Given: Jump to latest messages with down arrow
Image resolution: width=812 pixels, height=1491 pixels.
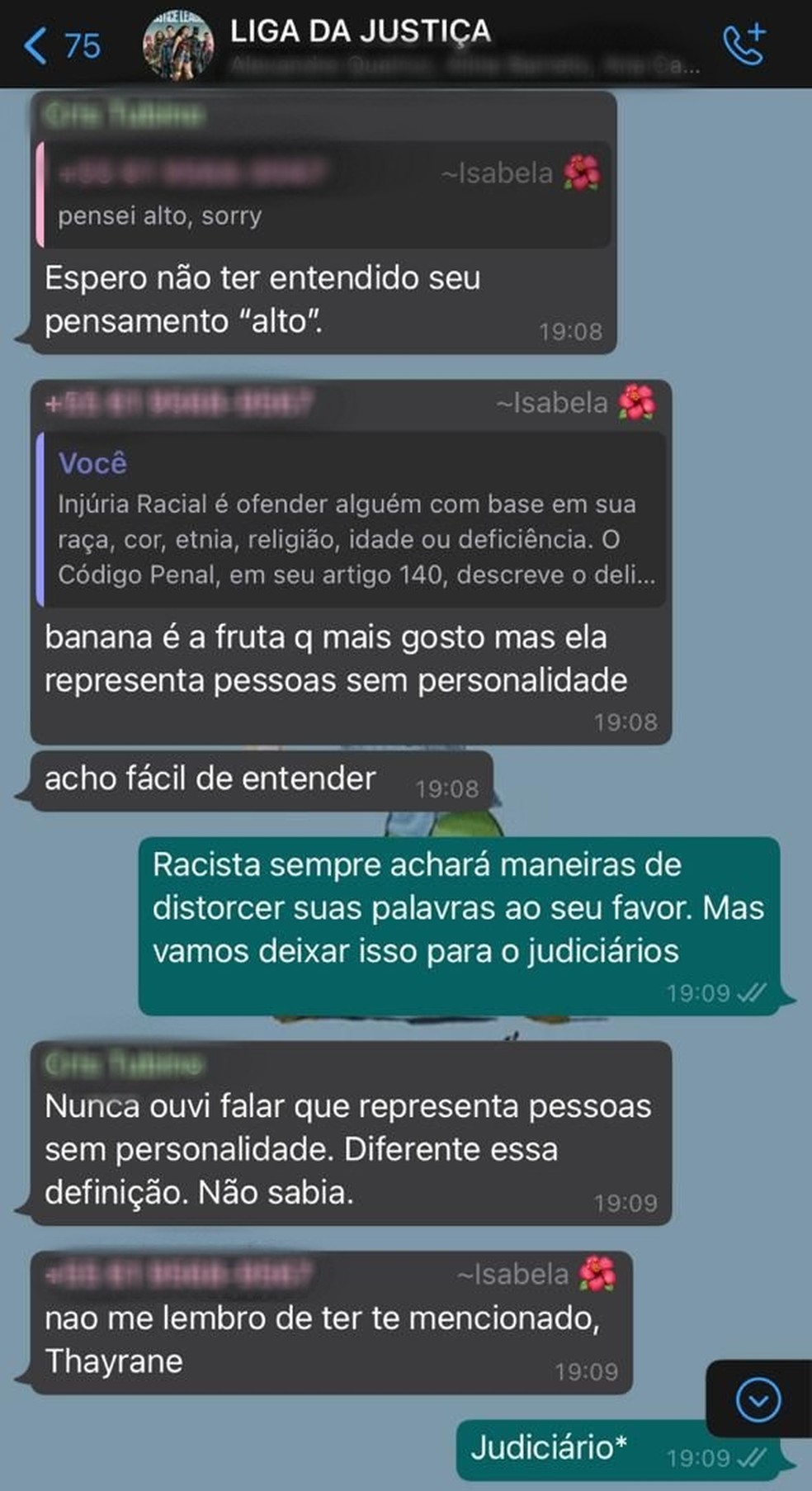Looking at the screenshot, I should 758,1400.
